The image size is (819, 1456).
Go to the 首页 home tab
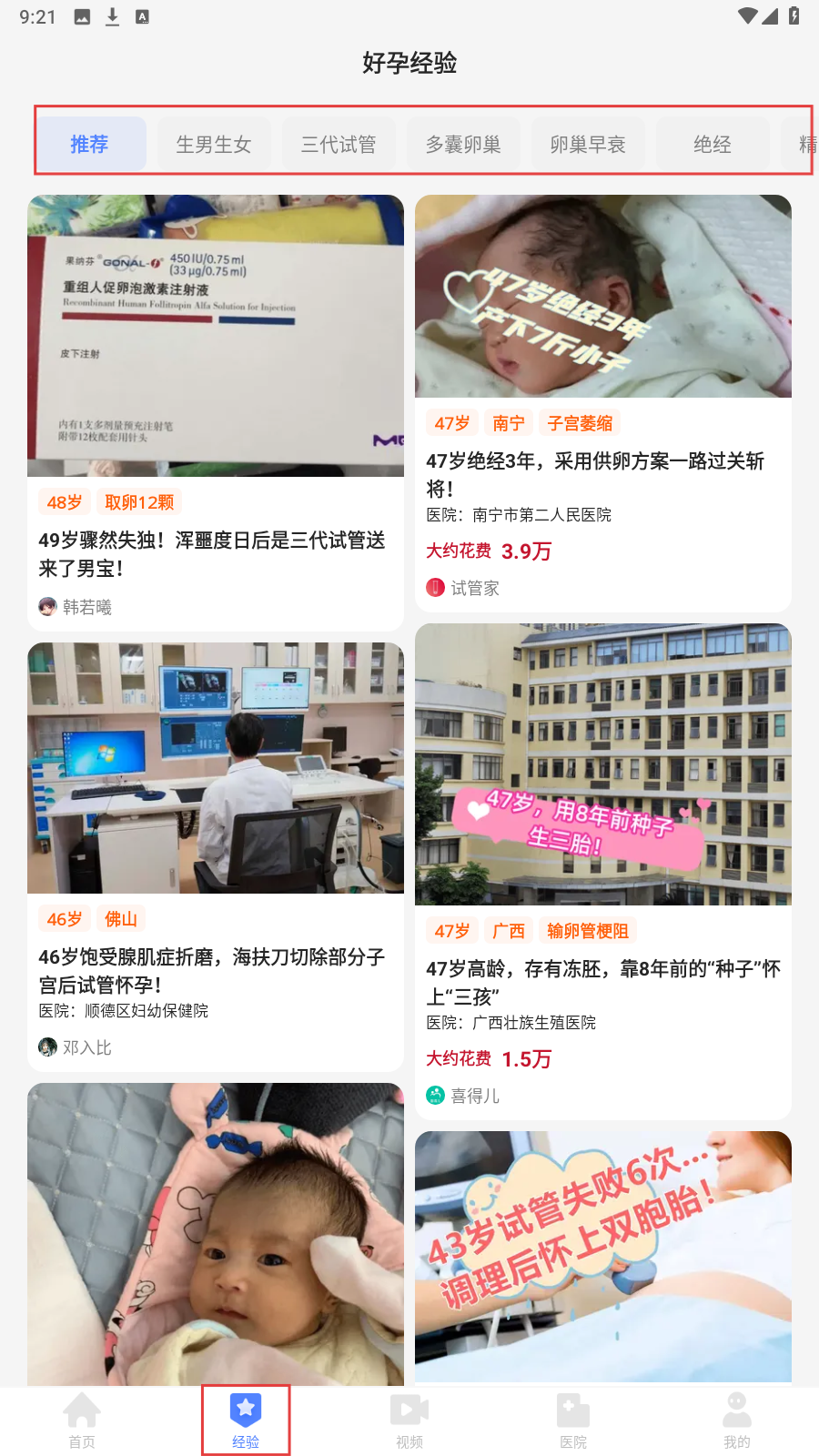point(82,1420)
